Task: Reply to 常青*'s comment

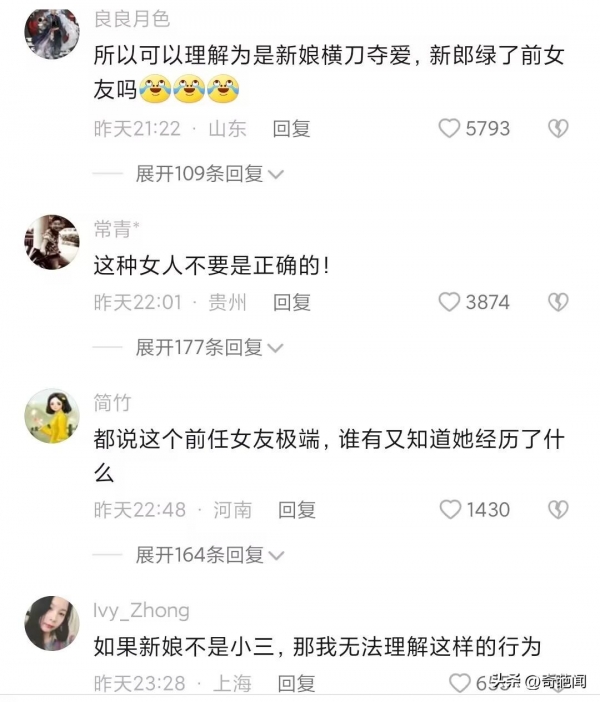Action: click(292, 301)
